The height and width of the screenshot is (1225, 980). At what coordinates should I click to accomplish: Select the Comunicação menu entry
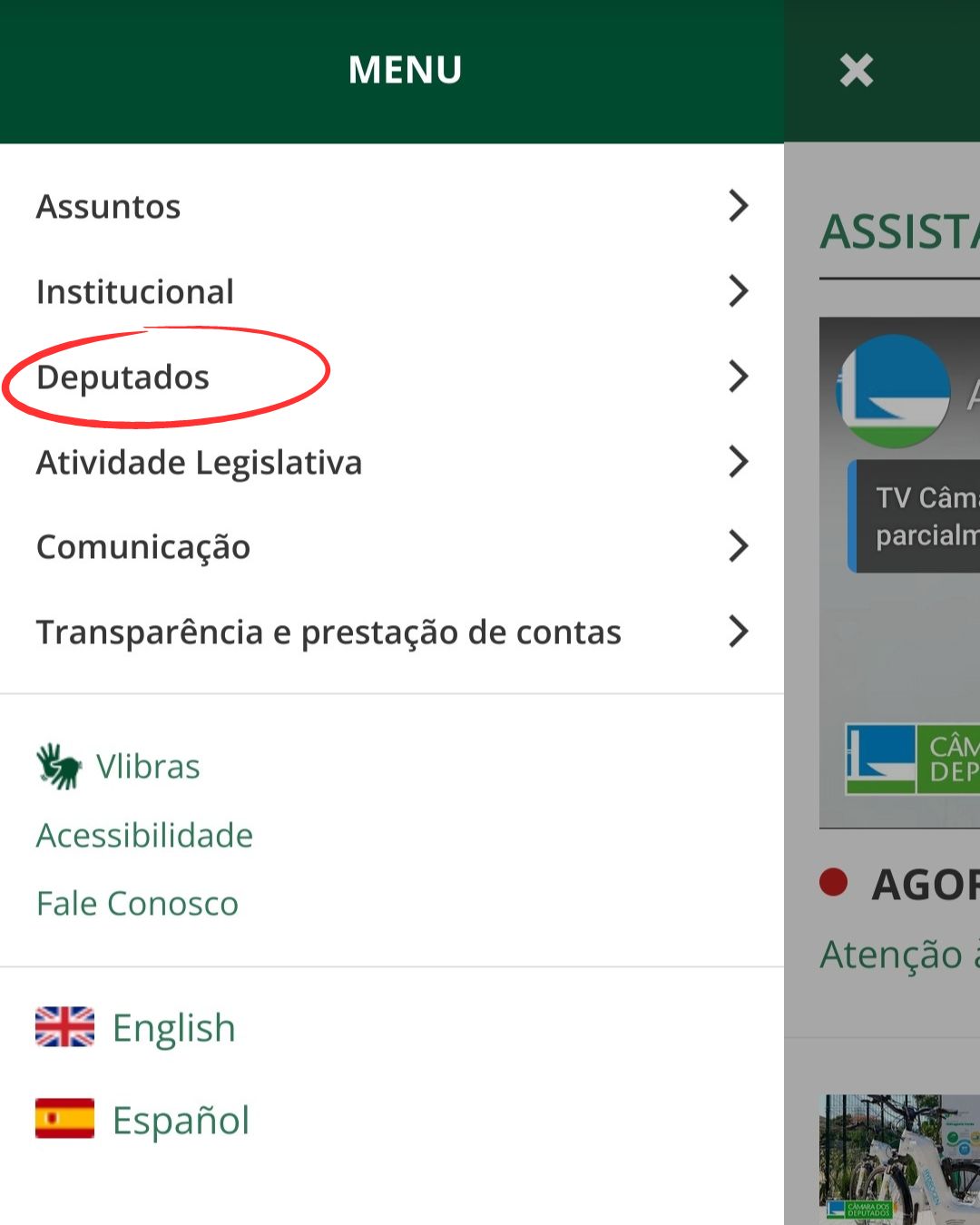[x=143, y=547]
